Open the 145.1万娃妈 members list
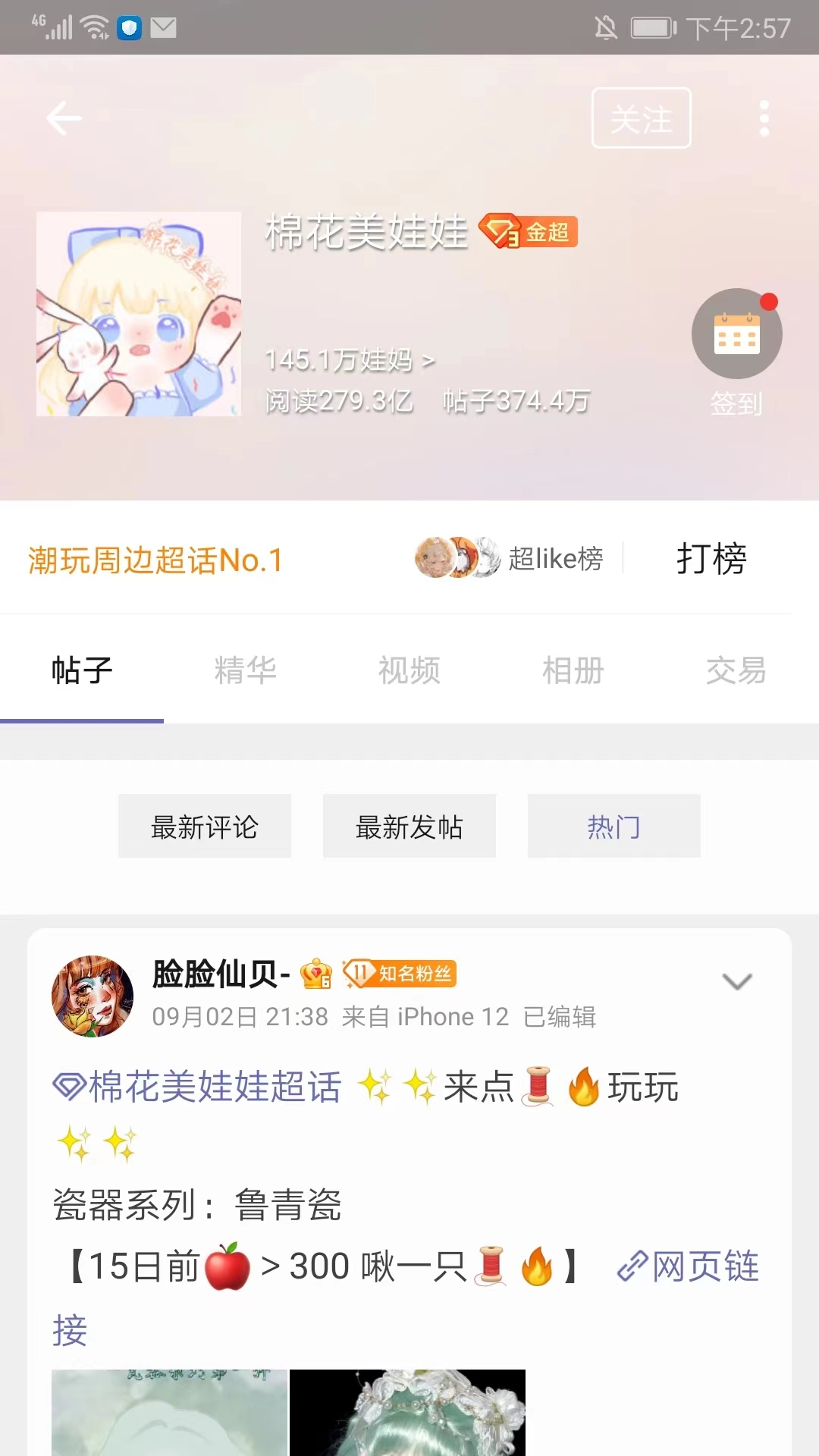The height and width of the screenshot is (1456, 819). pos(349,361)
